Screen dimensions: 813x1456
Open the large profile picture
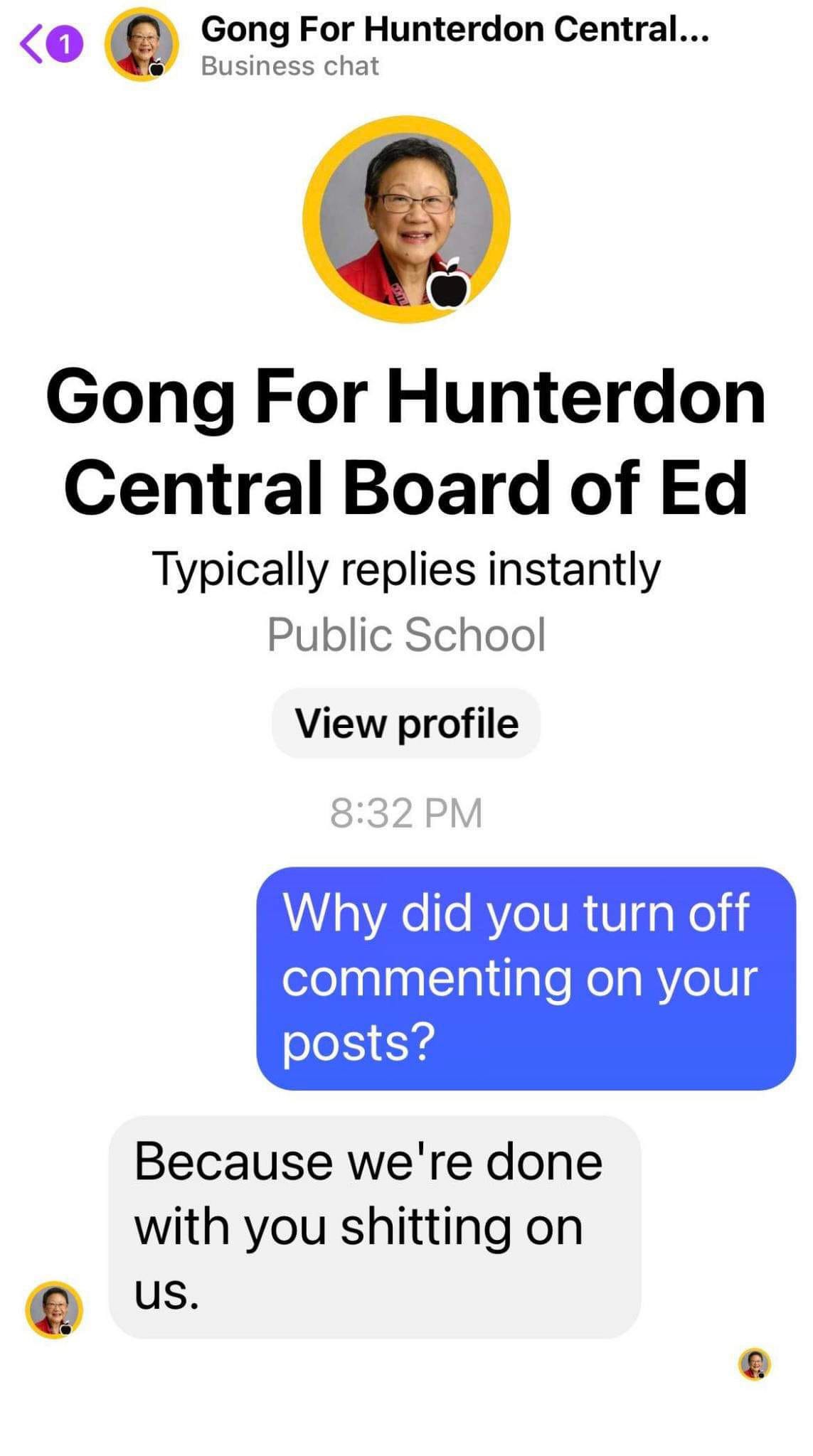click(x=406, y=220)
